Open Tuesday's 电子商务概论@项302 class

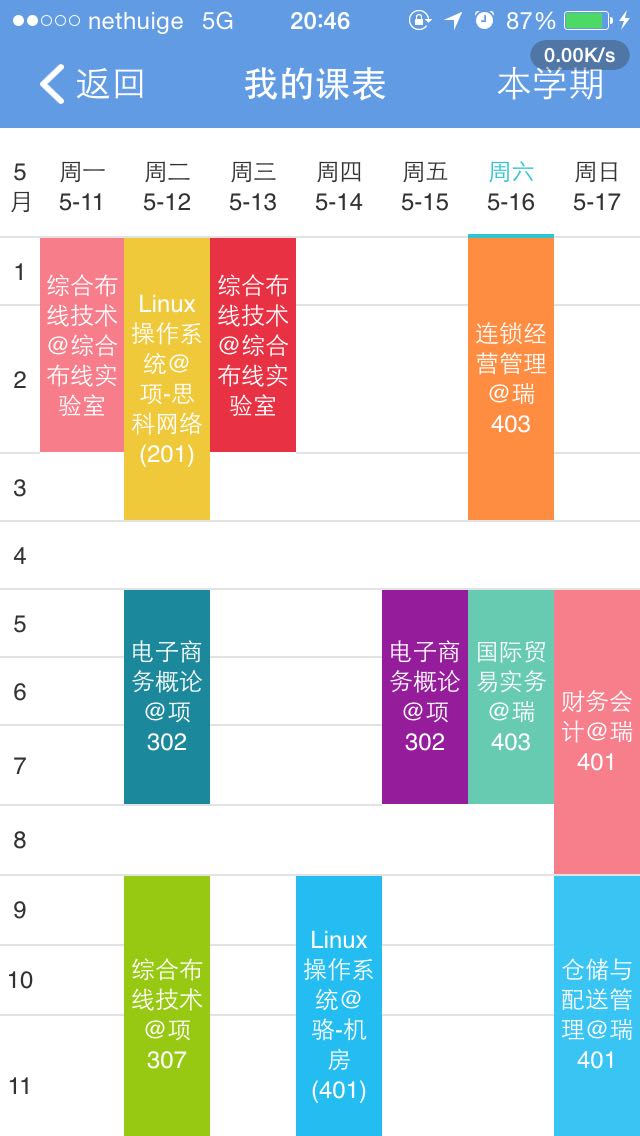(x=167, y=697)
